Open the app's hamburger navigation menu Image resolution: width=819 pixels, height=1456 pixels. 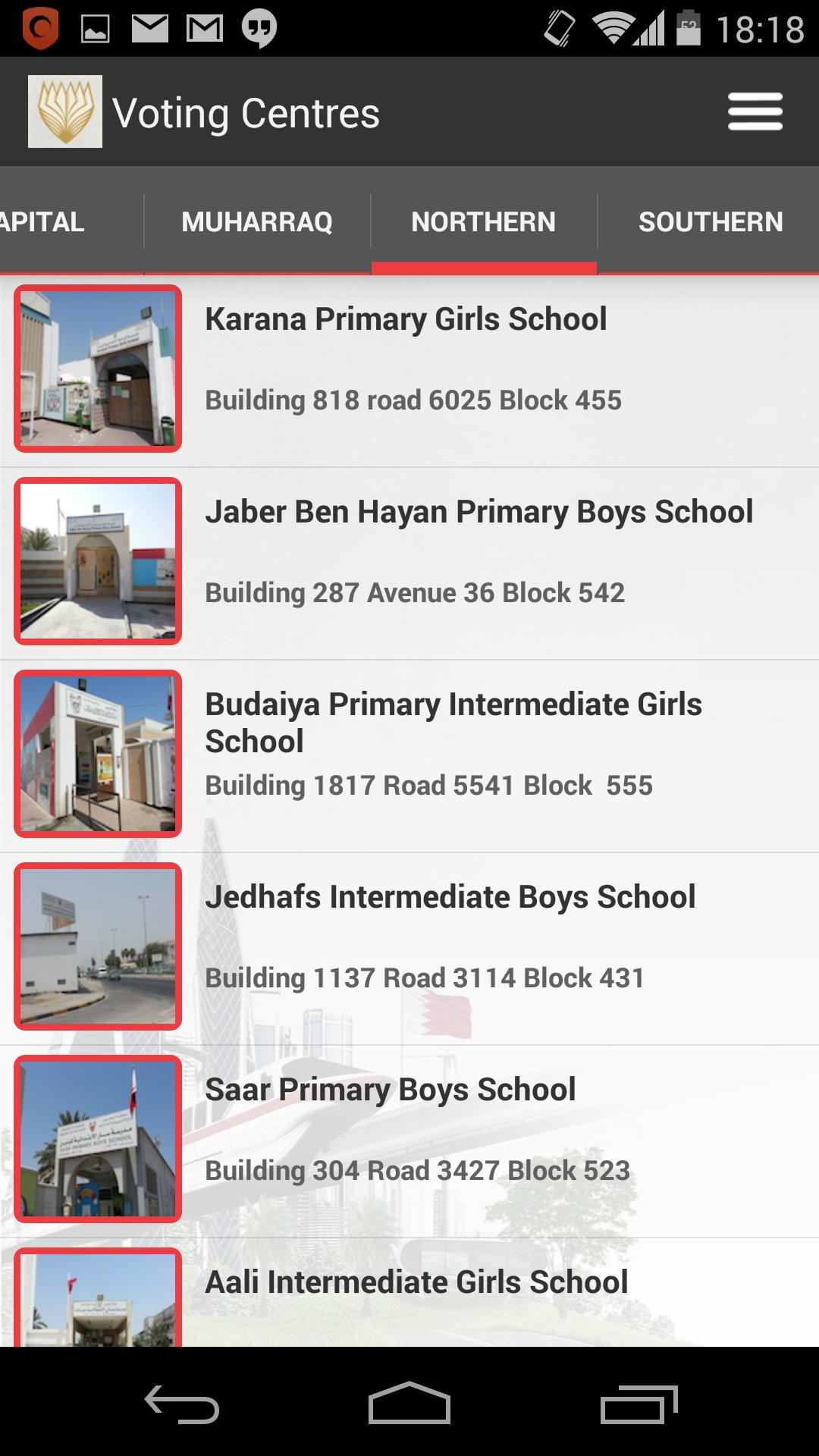click(755, 111)
